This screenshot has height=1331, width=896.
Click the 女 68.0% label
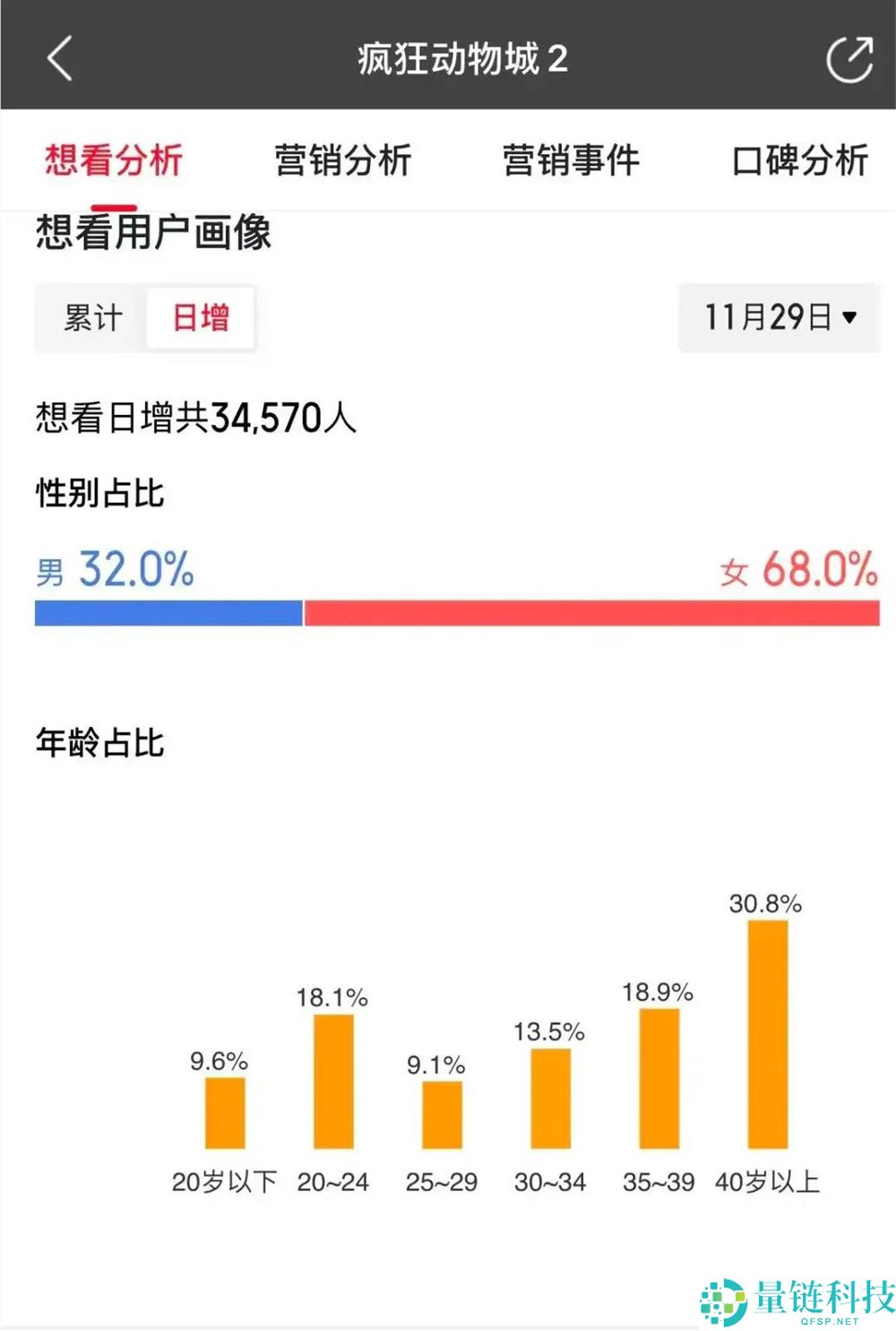coord(802,566)
